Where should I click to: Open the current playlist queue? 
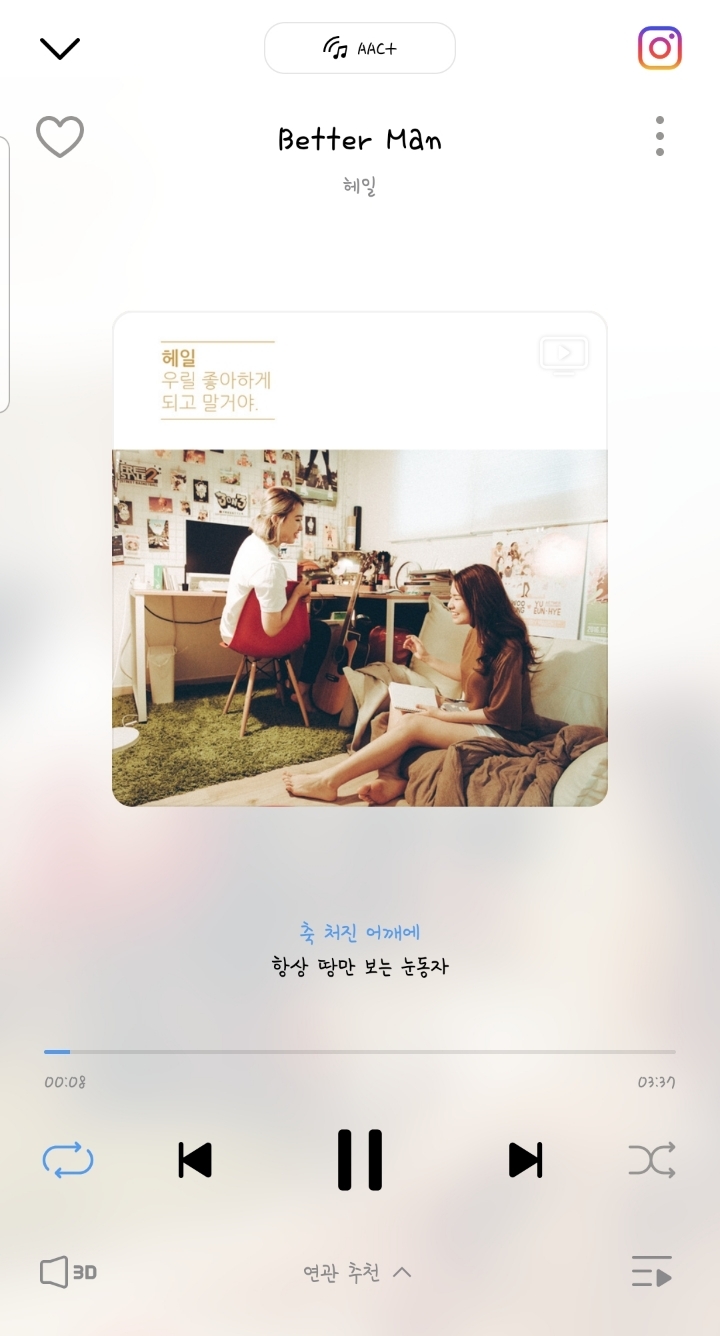tap(652, 1272)
